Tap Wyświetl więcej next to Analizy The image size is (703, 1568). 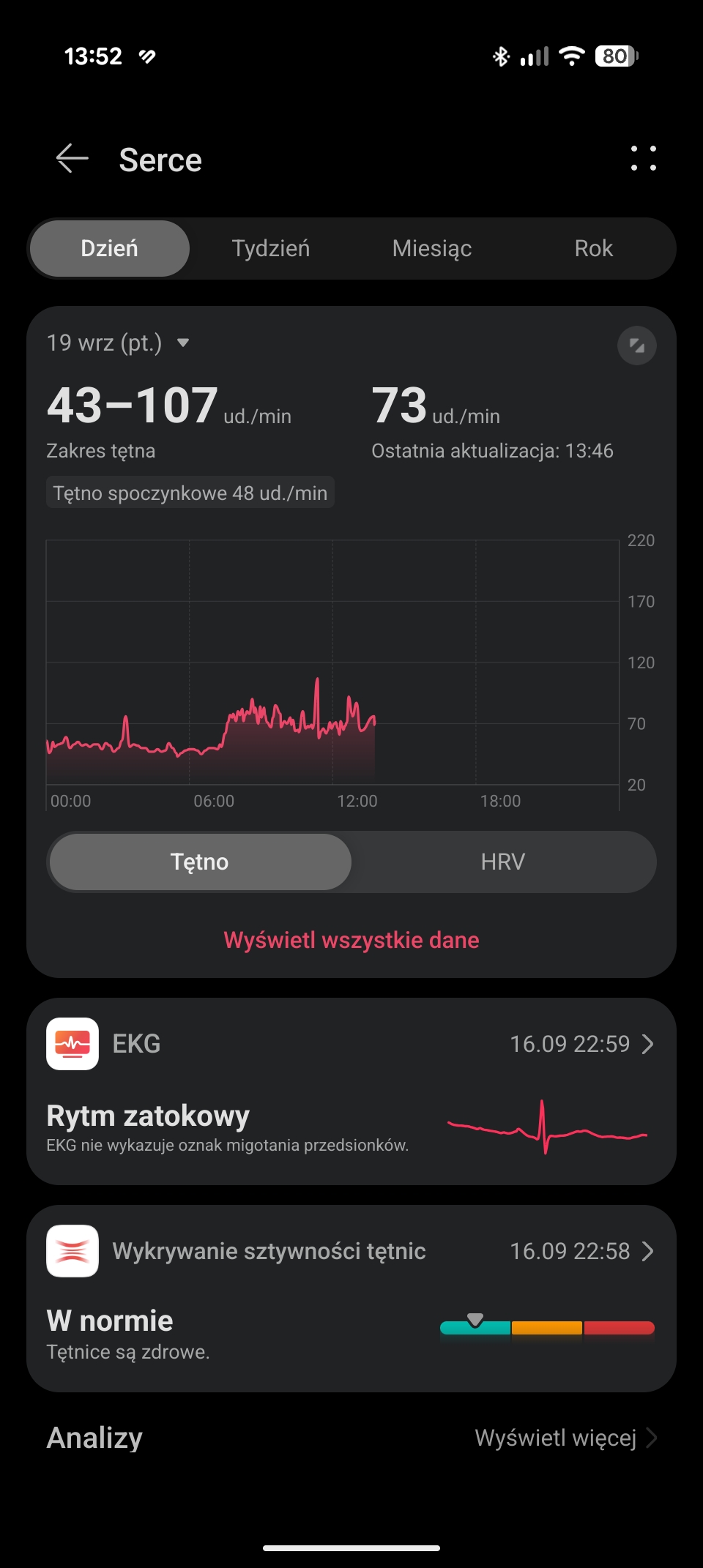point(566,1438)
